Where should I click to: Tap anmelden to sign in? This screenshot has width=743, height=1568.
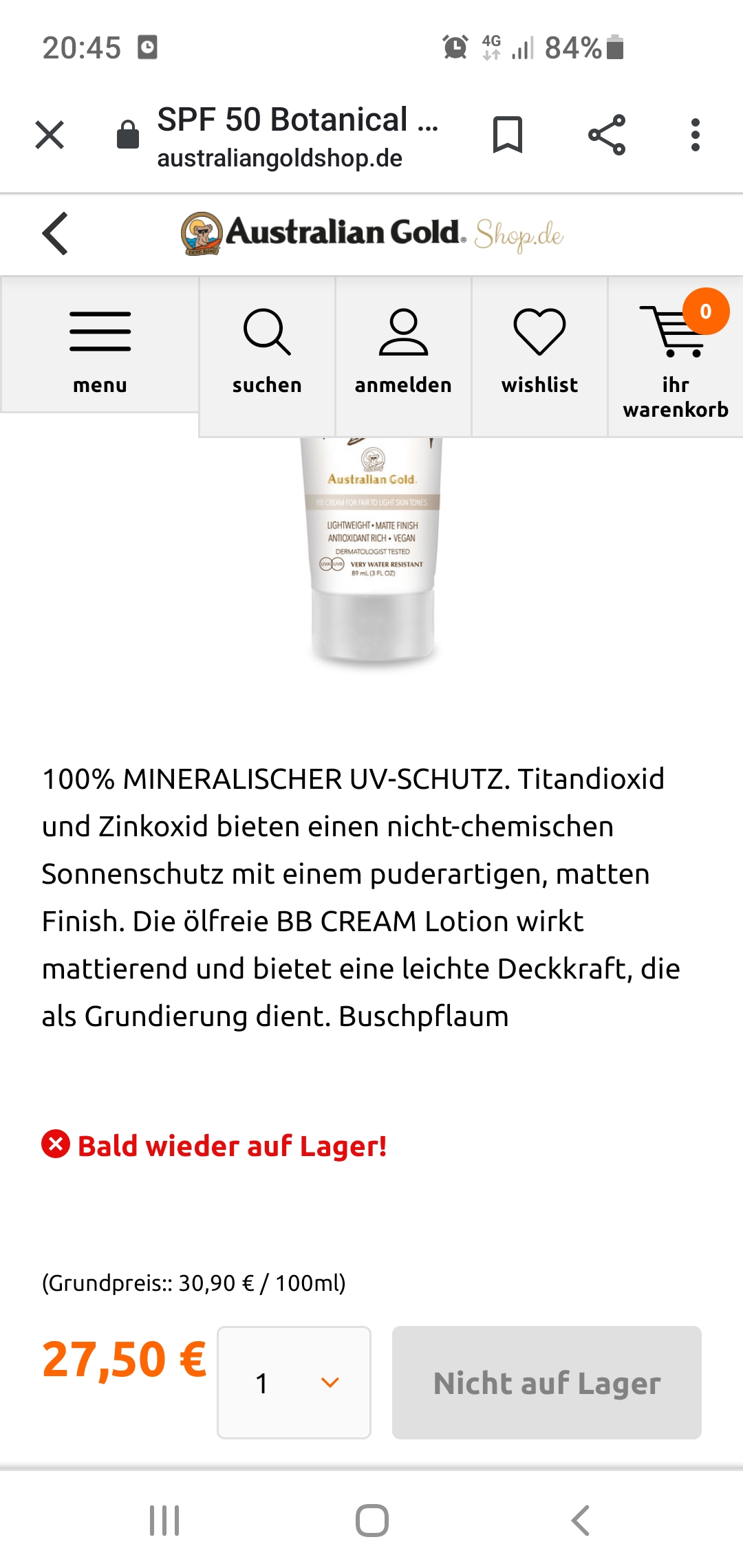point(403,351)
